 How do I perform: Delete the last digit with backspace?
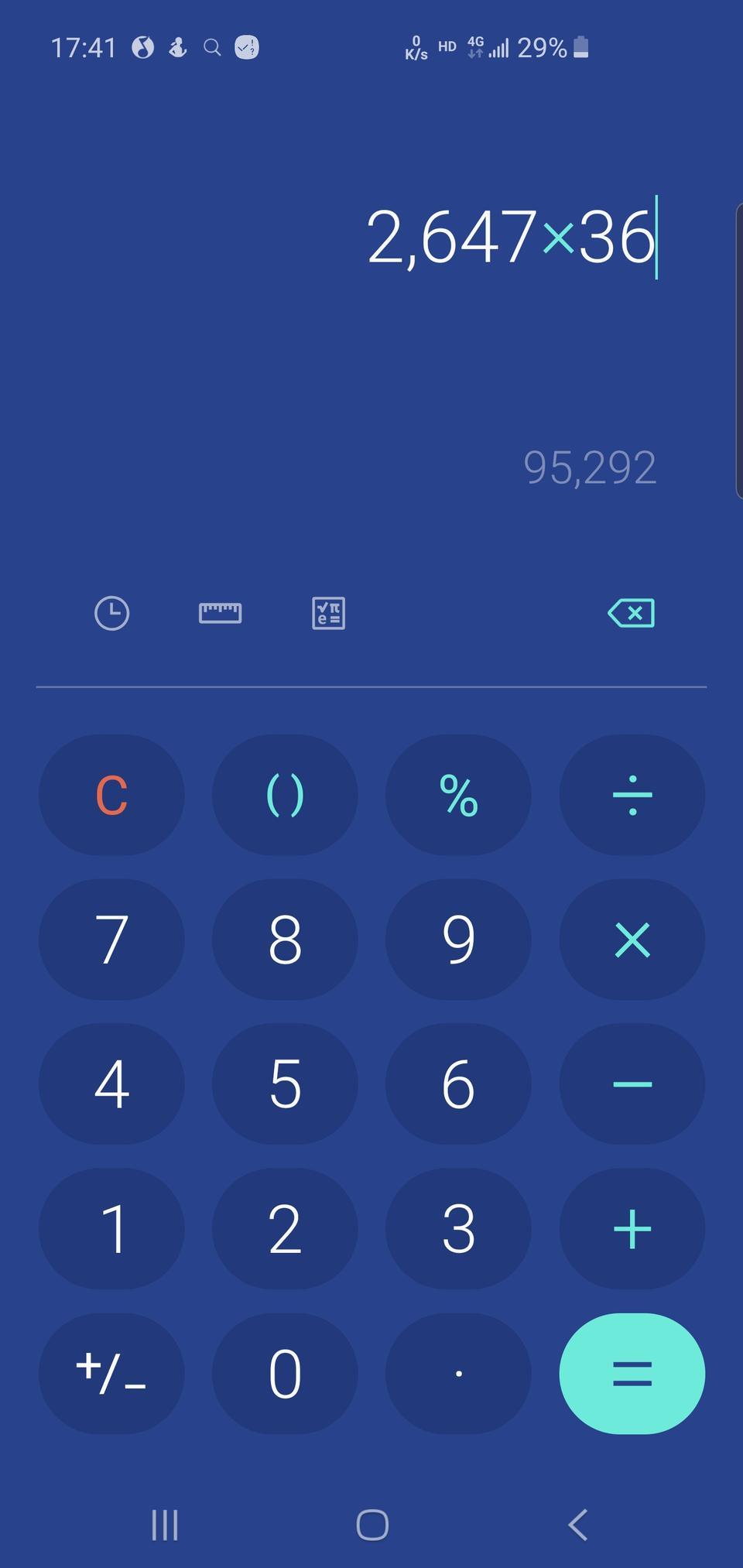tap(632, 613)
